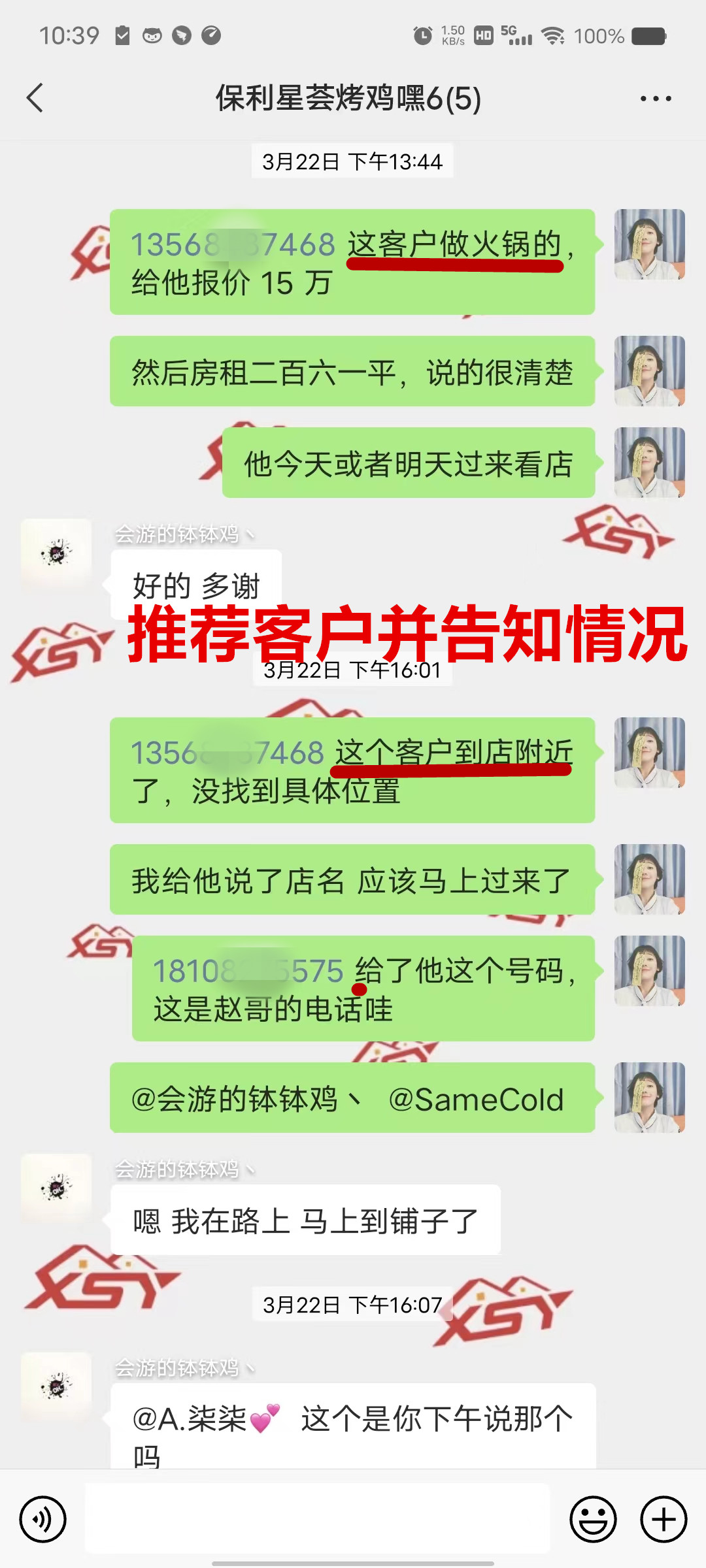Switch to voice message input
Image resolution: width=706 pixels, height=1568 pixels.
[x=43, y=1519]
